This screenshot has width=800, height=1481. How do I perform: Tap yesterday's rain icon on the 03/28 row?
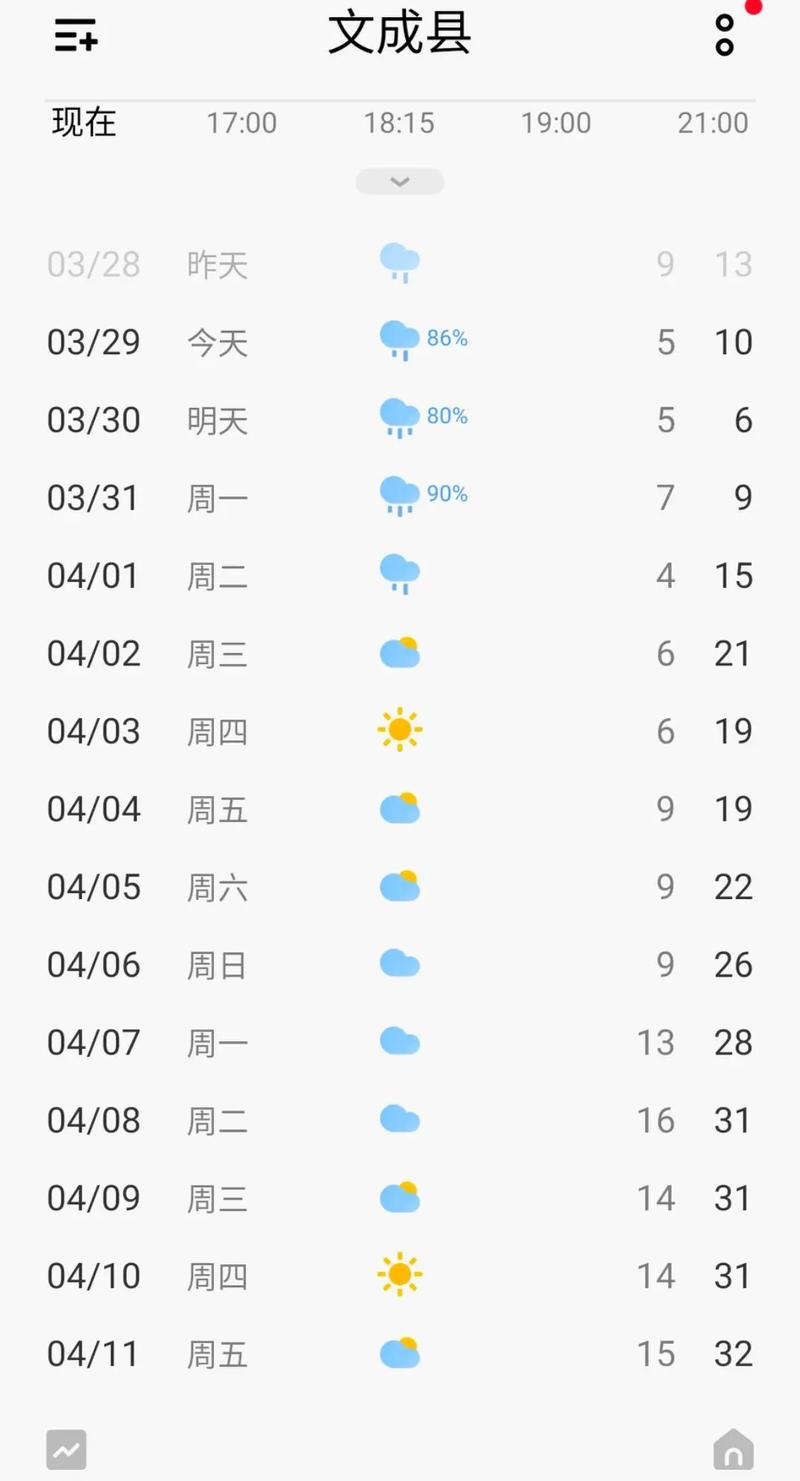pos(398,263)
